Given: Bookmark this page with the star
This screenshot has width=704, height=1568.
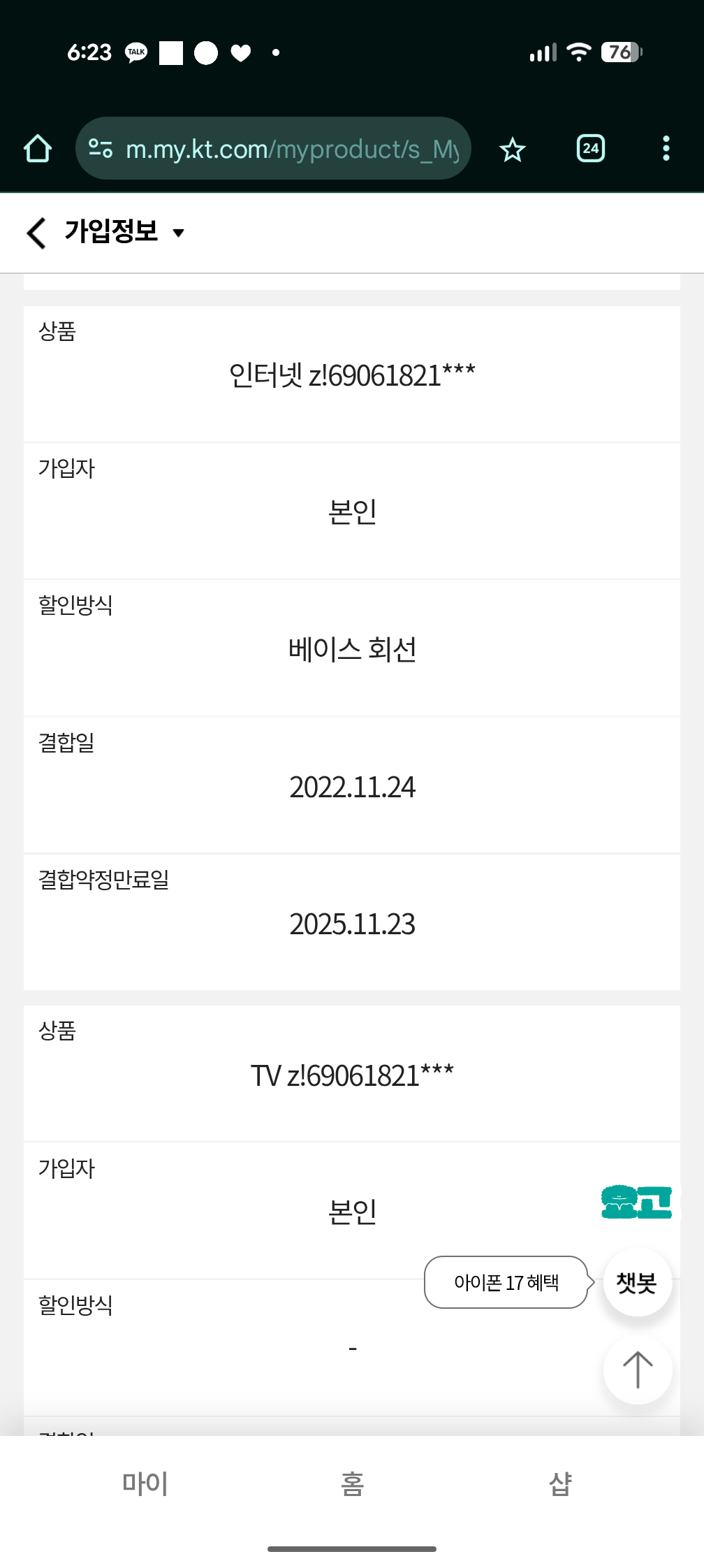Looking at the screenshot, I should click(513, 149).
